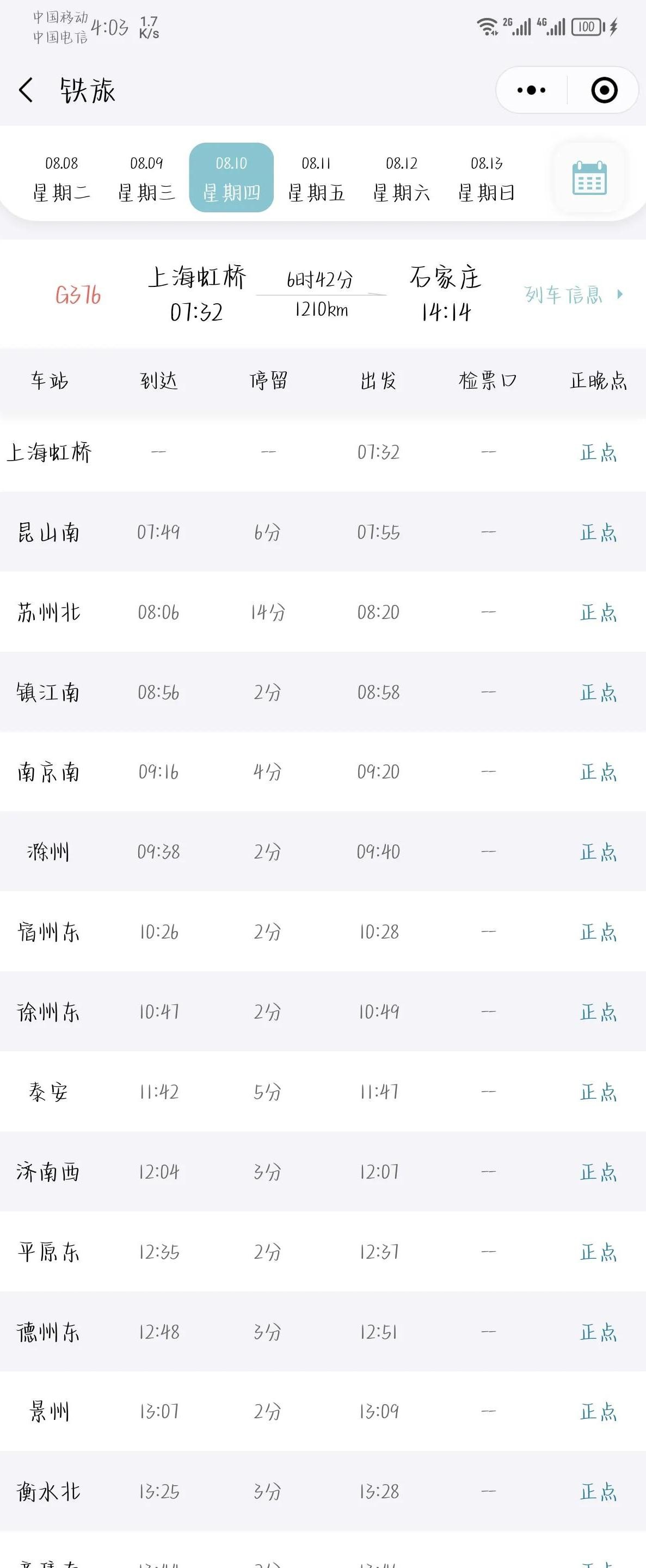The width and height of the screenshot is (646, 1568).
Task: Open the calendar date picker
Action: 589,177
